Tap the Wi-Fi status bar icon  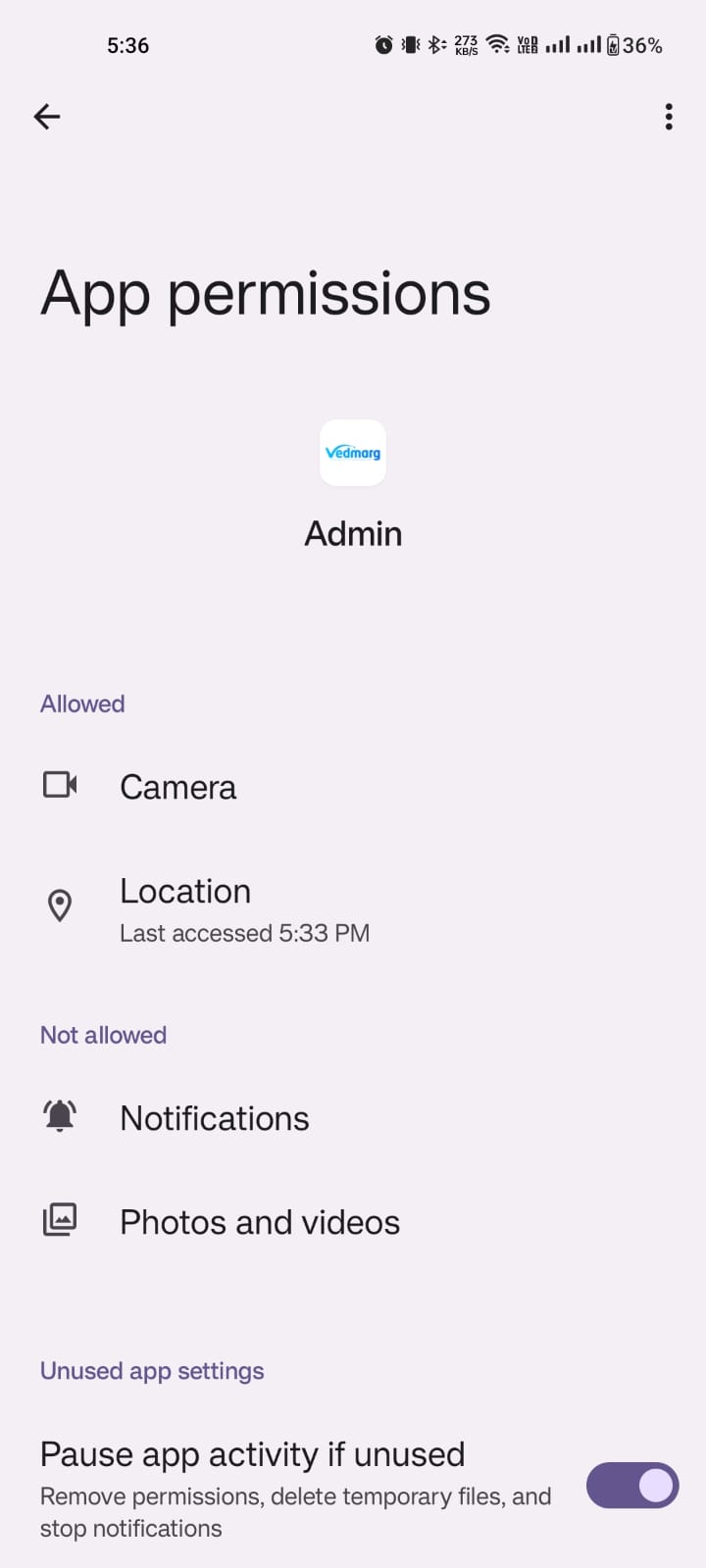[x=496, y=44]
